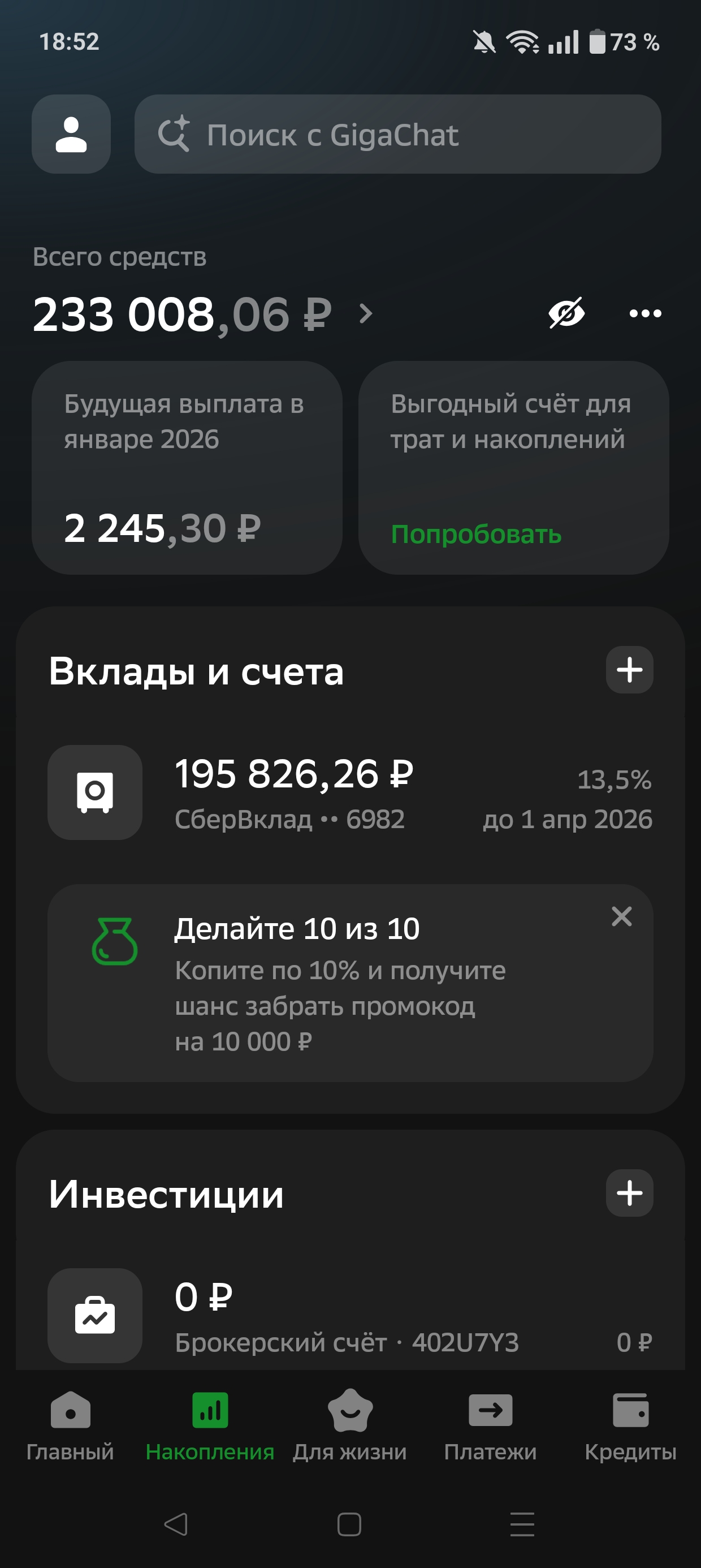Open brokerage account 402U7Y3
The image size is (701, 1568).
[350, 1316]
